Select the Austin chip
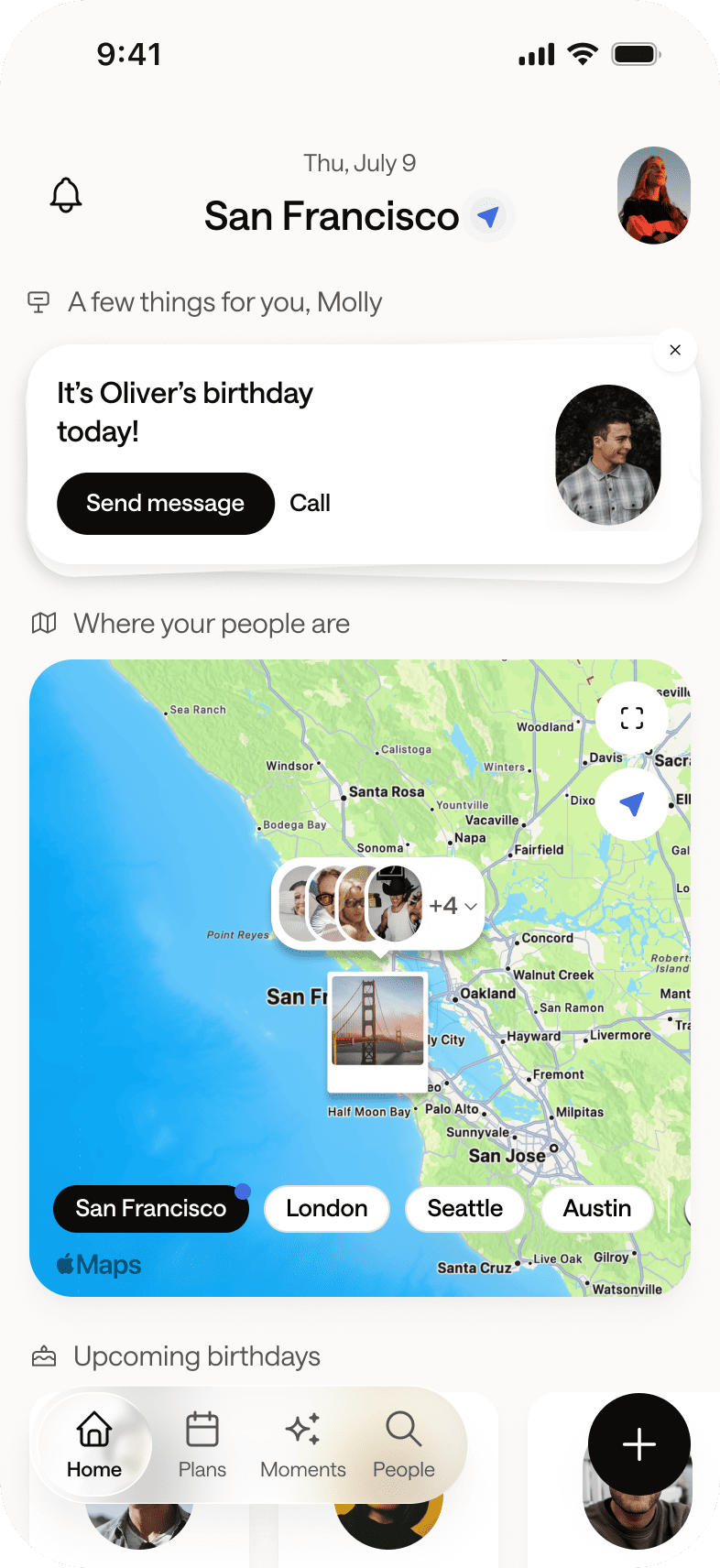Viewport: 720px width, 1568px height. (x=597, y=1209)
